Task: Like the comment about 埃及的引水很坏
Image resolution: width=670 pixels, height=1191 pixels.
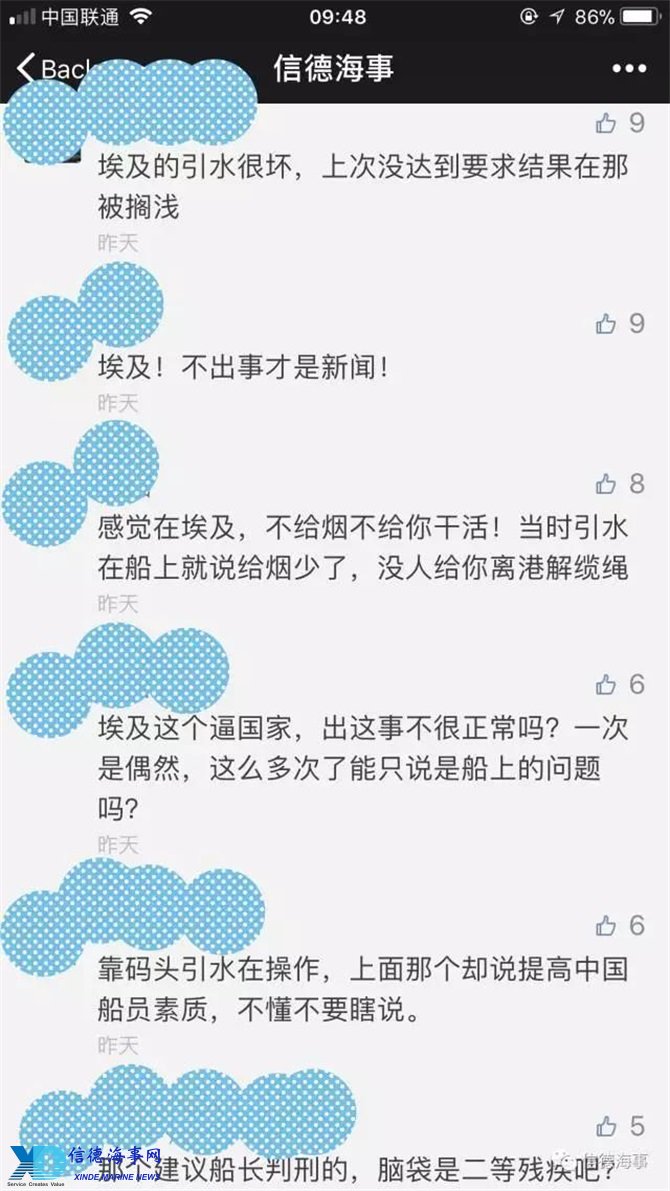Action: tap(607, 123)
